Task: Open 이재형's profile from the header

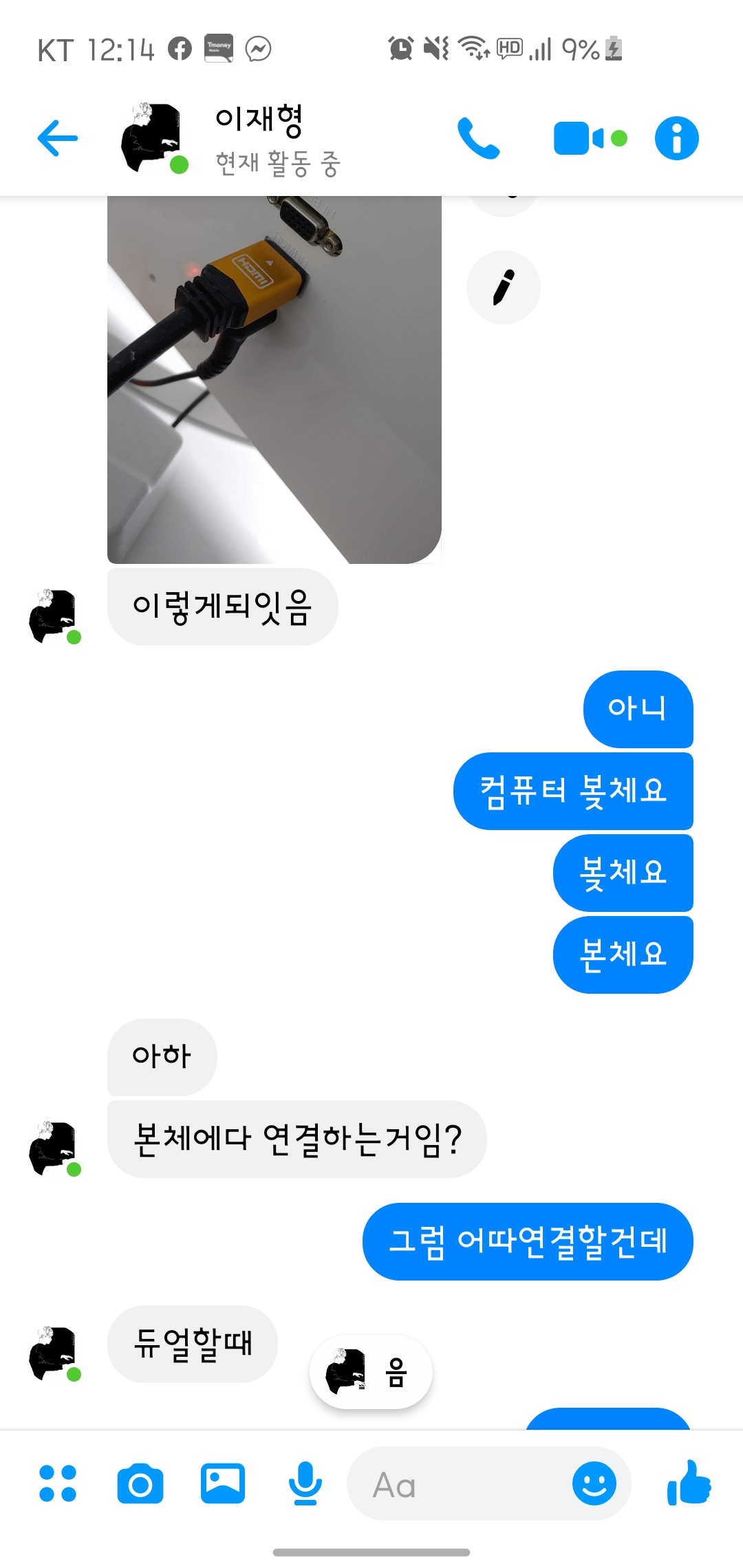Action: click(230, 140)
